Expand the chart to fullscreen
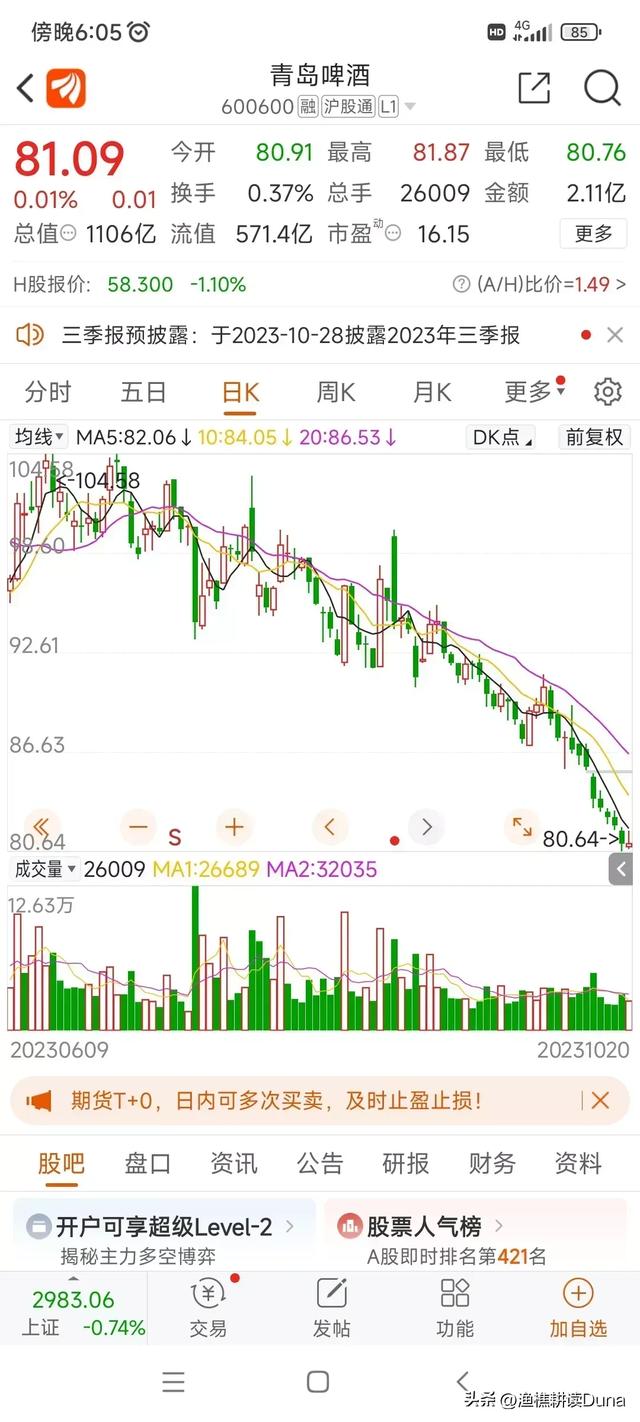Image resolution: width=640 pixels, height=1422 pixels. click(523, 827)
